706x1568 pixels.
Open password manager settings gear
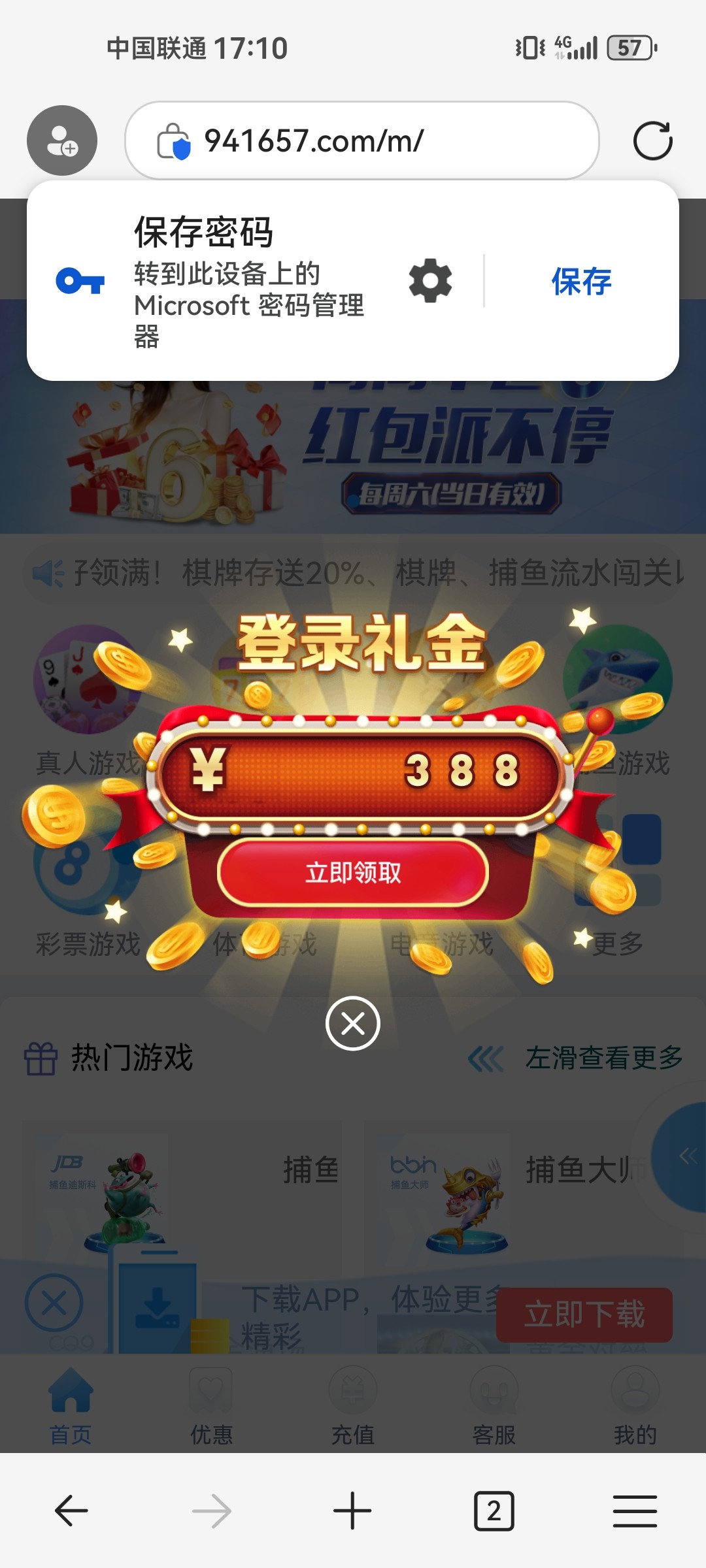(x=430, y=281)
